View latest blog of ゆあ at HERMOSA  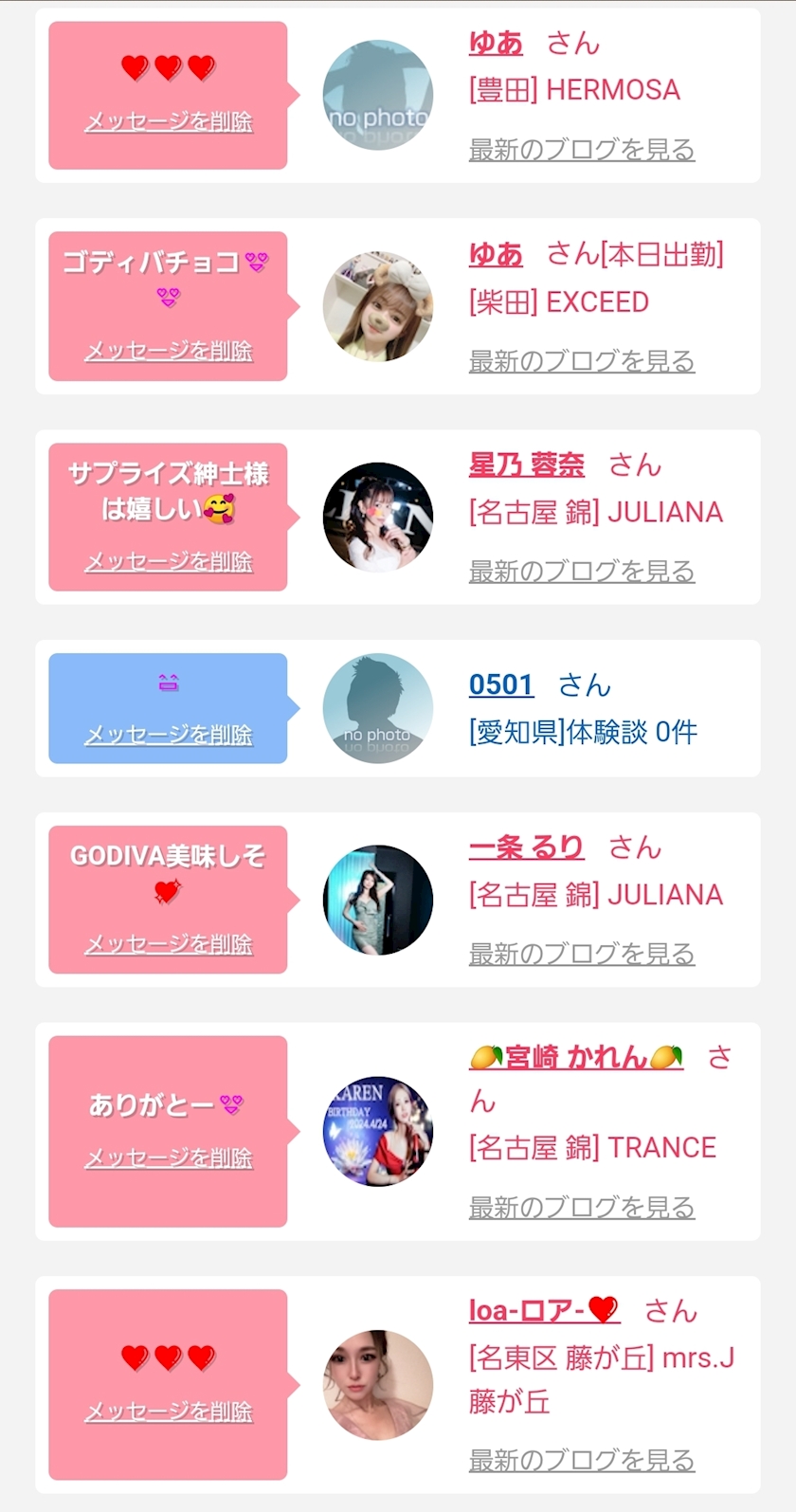pos(582,150)
